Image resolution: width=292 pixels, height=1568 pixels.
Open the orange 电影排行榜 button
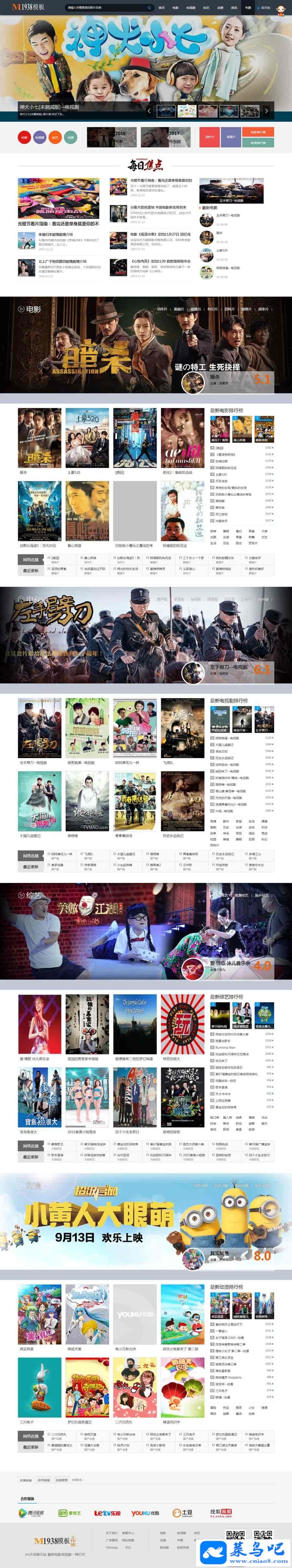tap(258, 131)
